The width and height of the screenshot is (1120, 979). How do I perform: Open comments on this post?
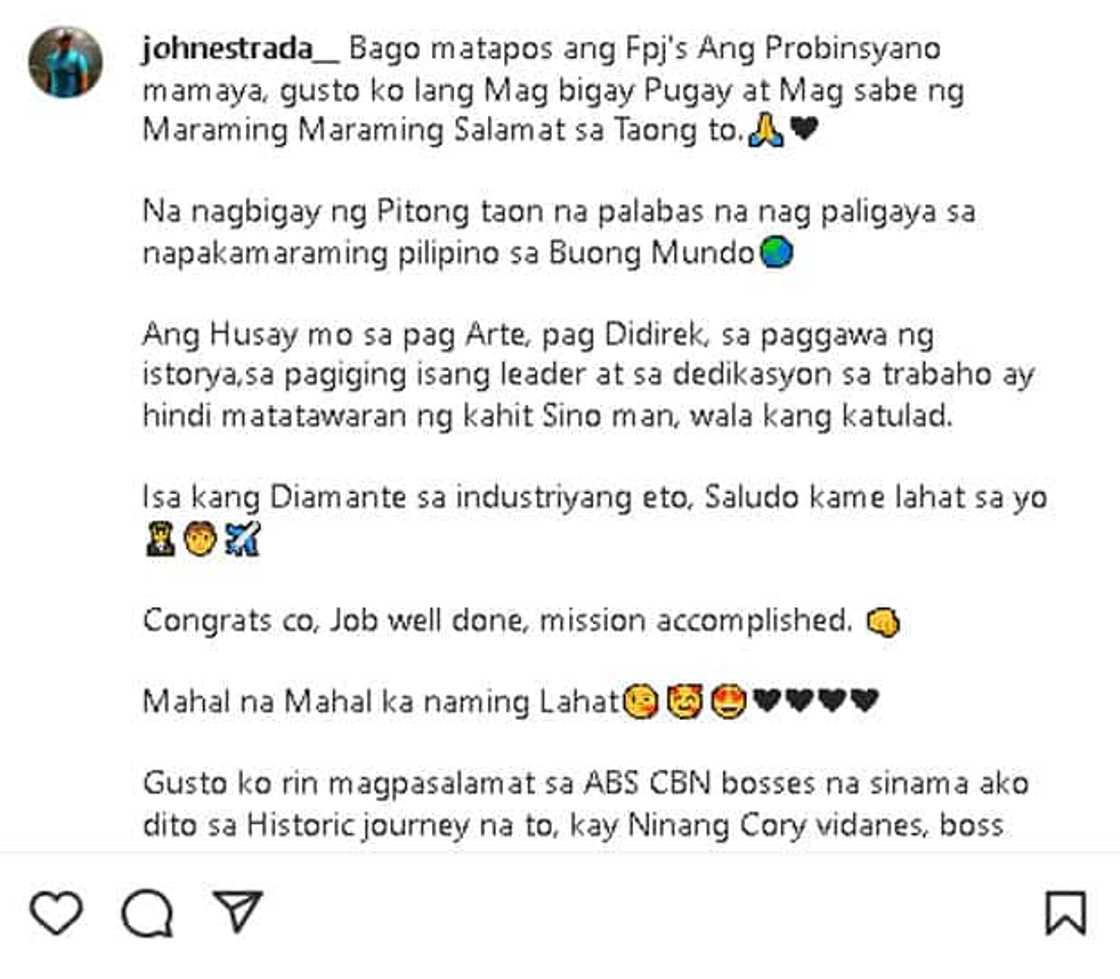pyautogui.click(x=147, y=912)
